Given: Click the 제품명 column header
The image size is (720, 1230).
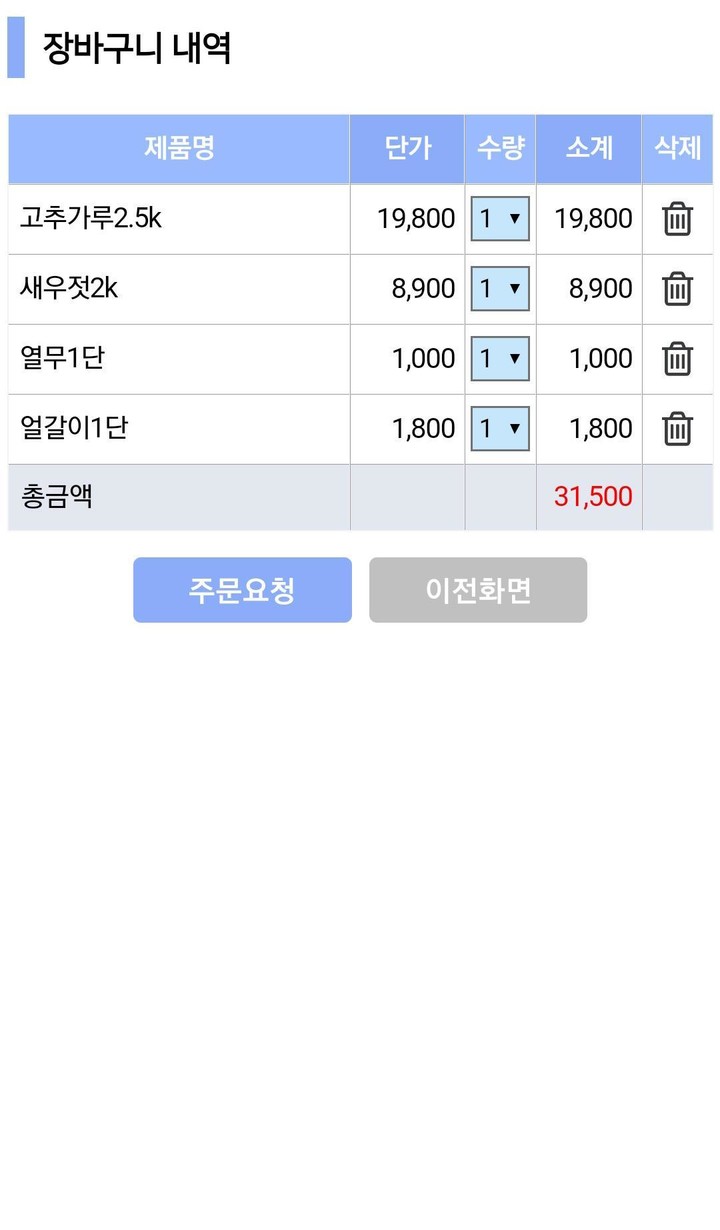Looking at the screenshot, I should 178,148.
